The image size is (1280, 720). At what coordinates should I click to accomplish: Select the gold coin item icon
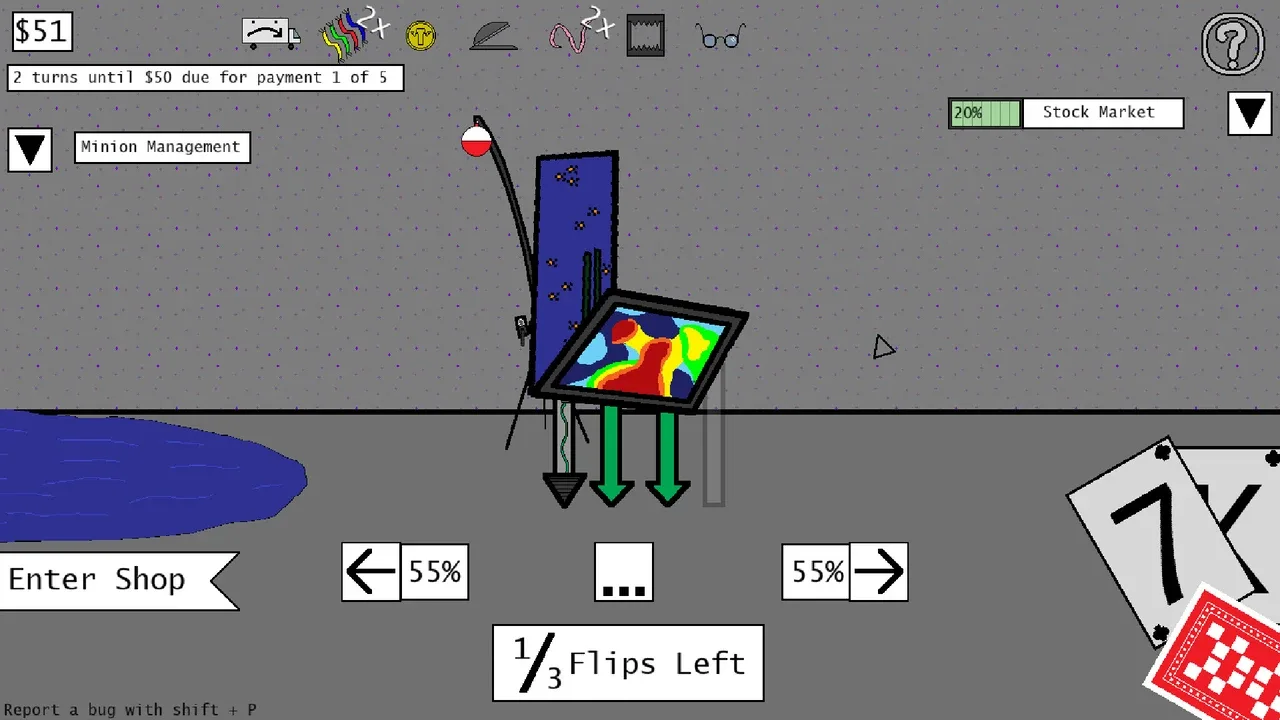coord(421,37)
